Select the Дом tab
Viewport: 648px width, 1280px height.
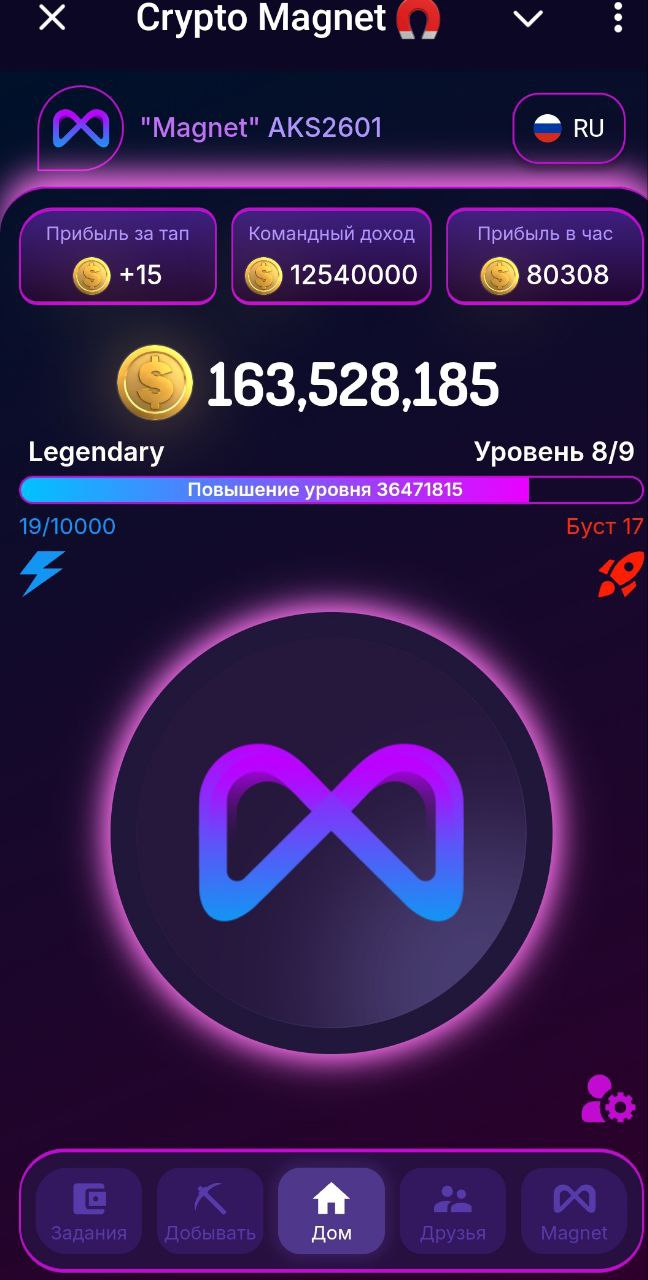[x=331, y=1211]
